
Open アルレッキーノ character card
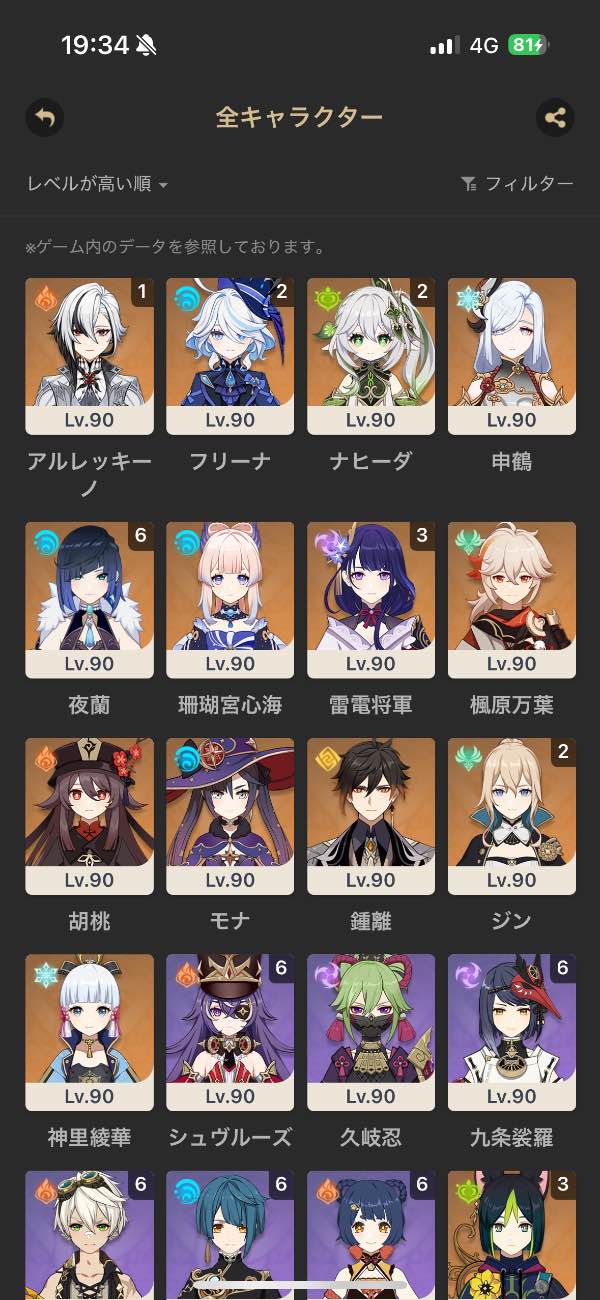[x=89, y=356]
